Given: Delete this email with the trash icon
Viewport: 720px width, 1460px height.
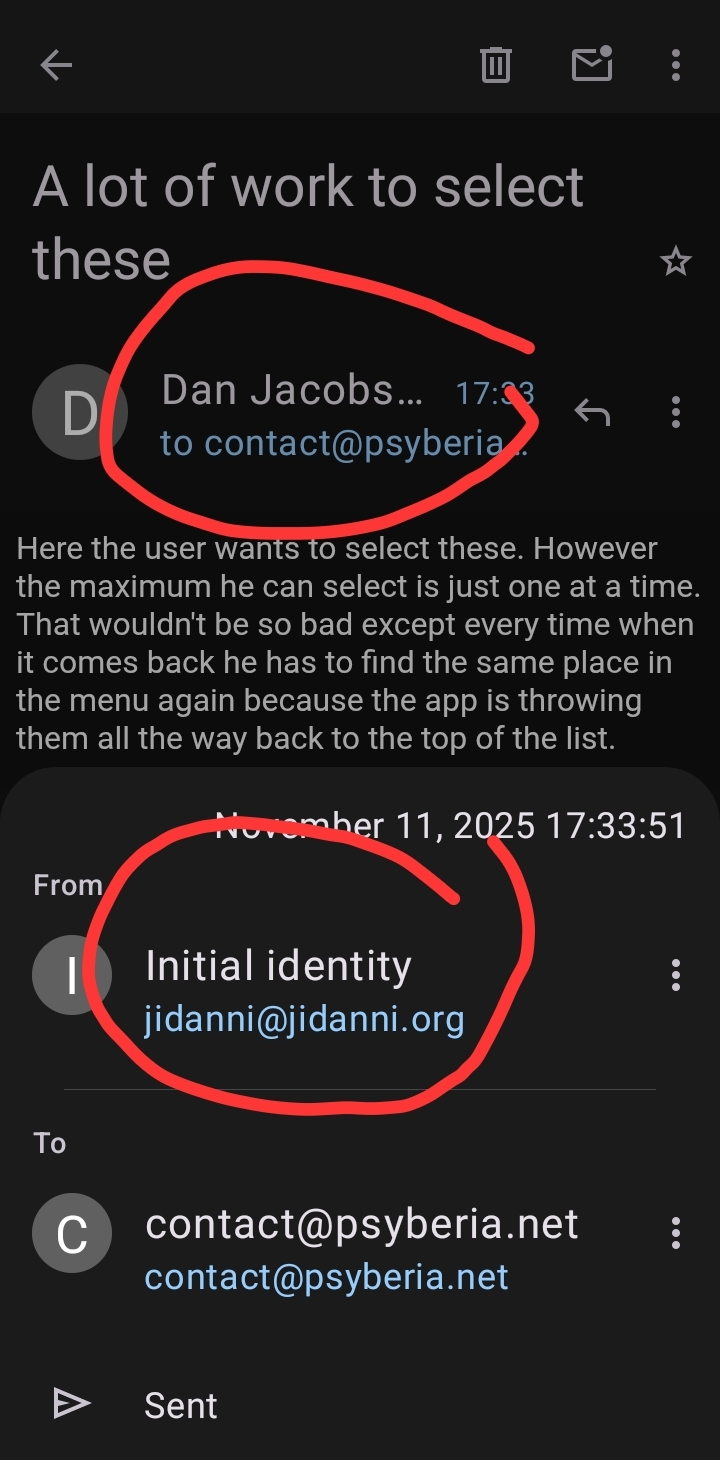Looking at the screenshot, I should tap(496, 66).
